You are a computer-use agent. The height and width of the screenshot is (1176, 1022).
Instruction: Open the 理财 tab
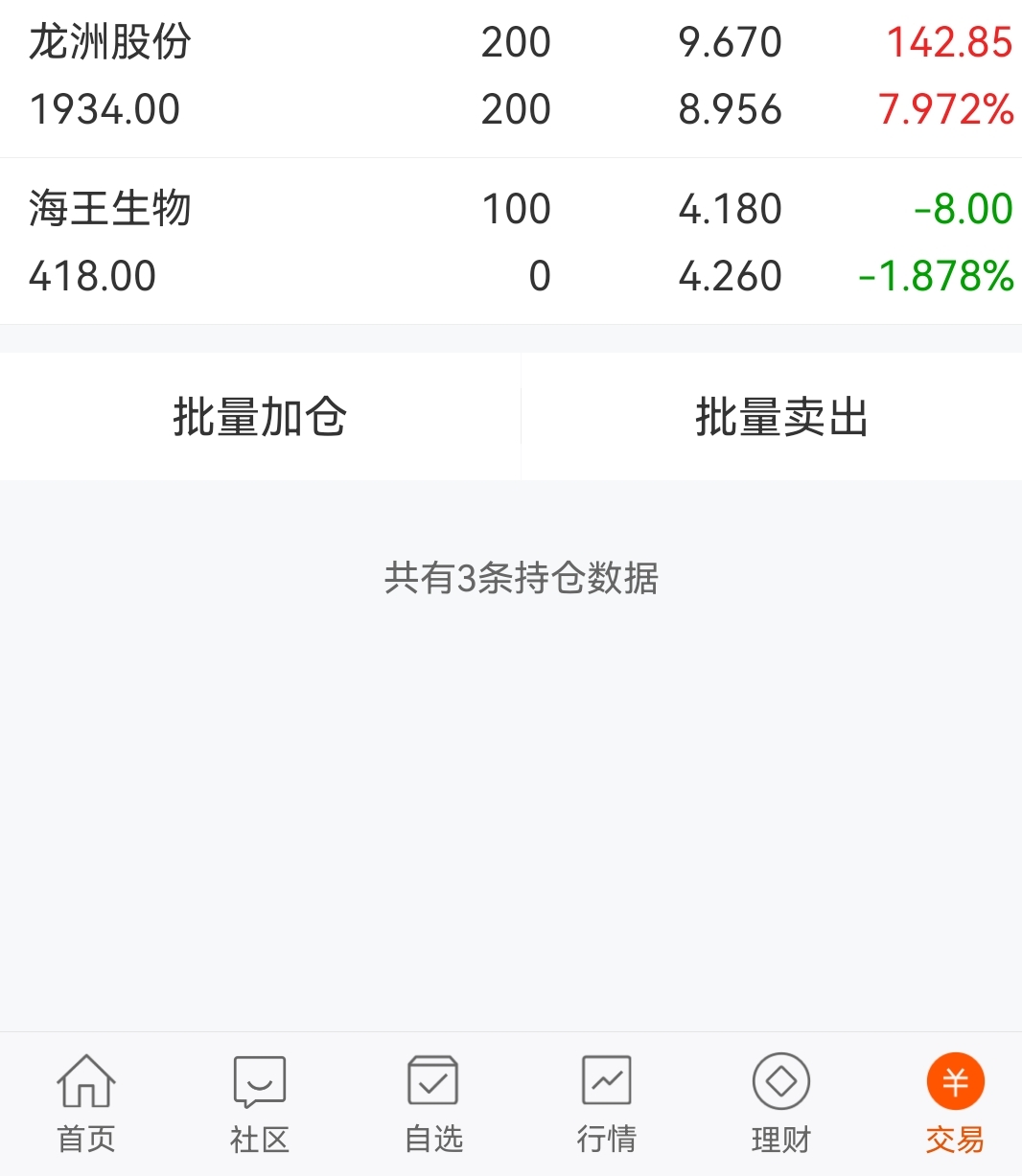pos(781,1104)
